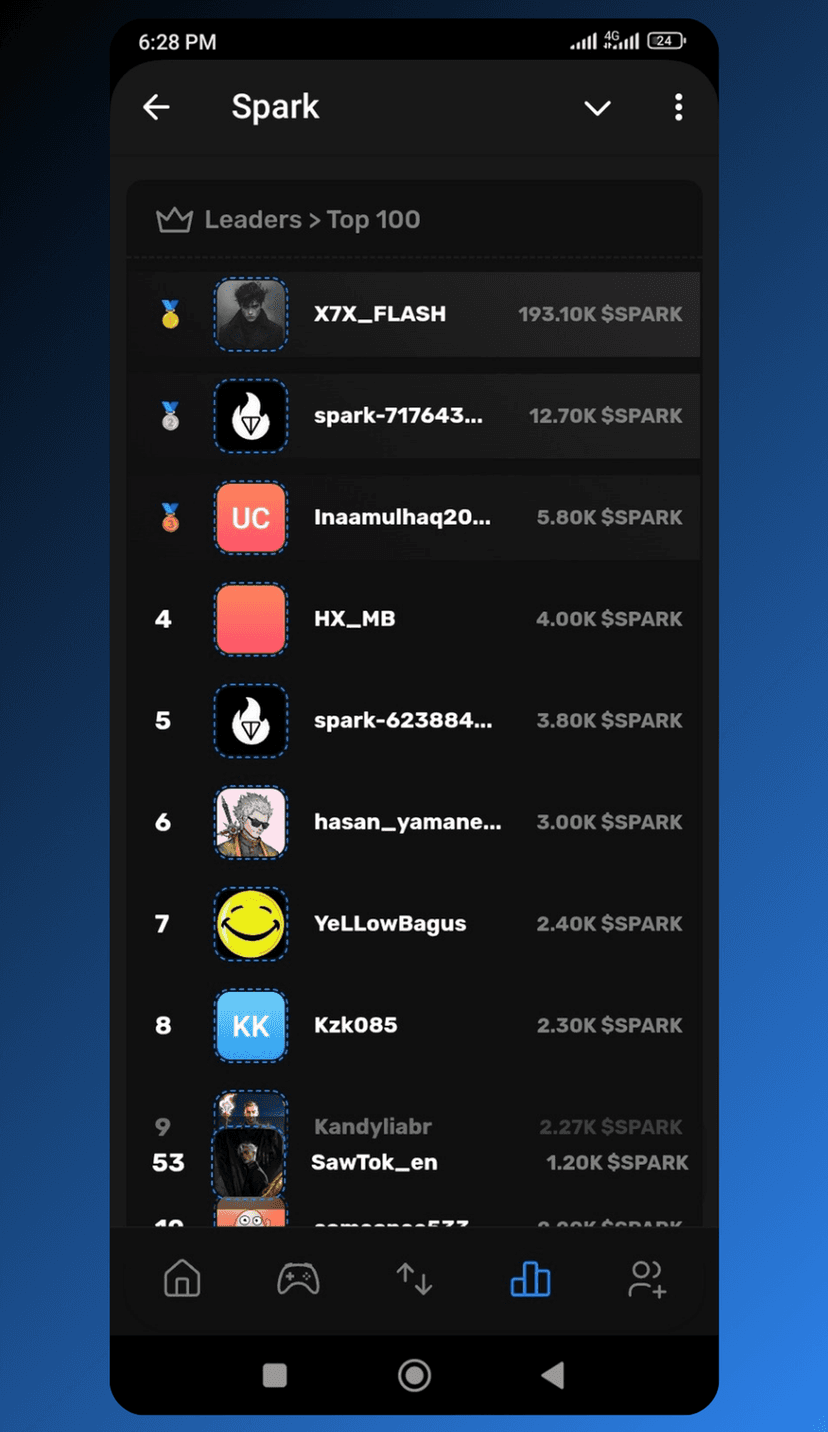Tap the system home button
Image resolution: width=828 pixels, height=1432 pixels.
coord(414,1375)
